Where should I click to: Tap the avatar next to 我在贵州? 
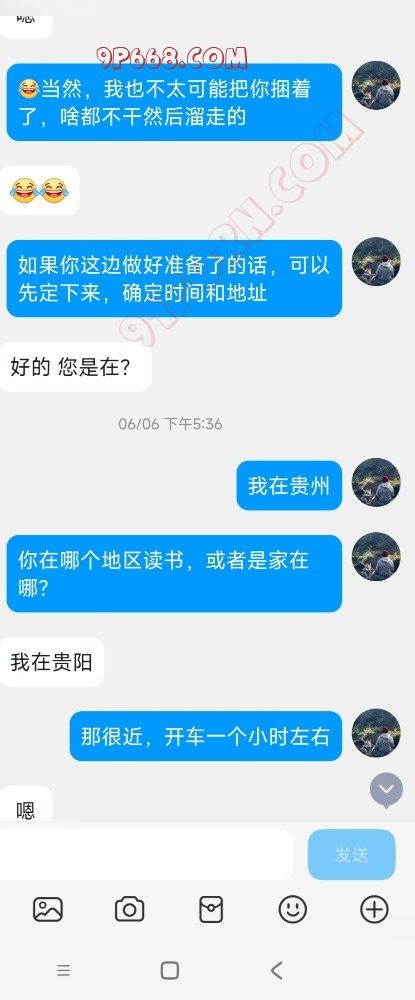(x=376, y=483)
